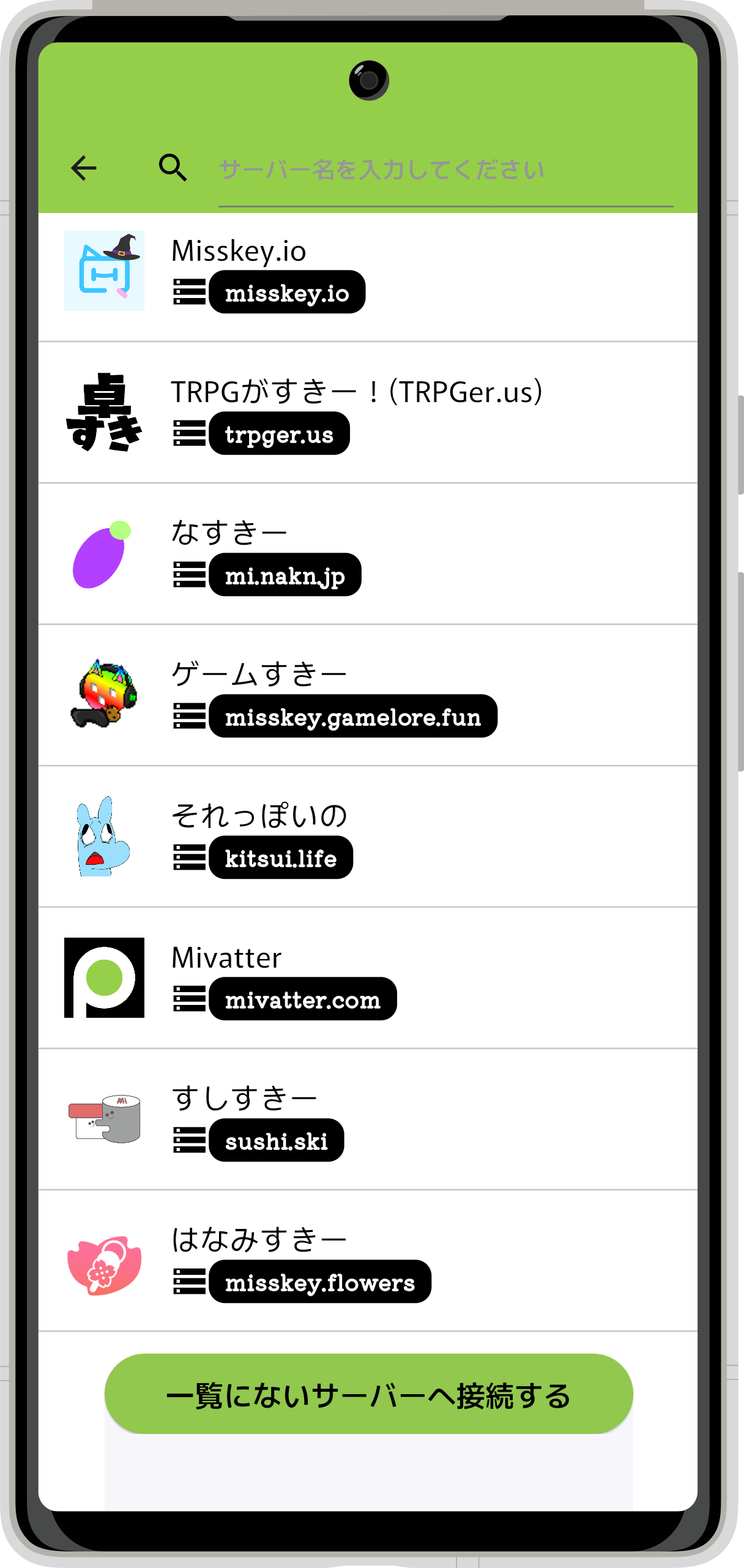This screenshot has width=744, height=1568.
Task: Select ゲームすきー misskey.gamelore.fun
Action: [x=367, y=696]
